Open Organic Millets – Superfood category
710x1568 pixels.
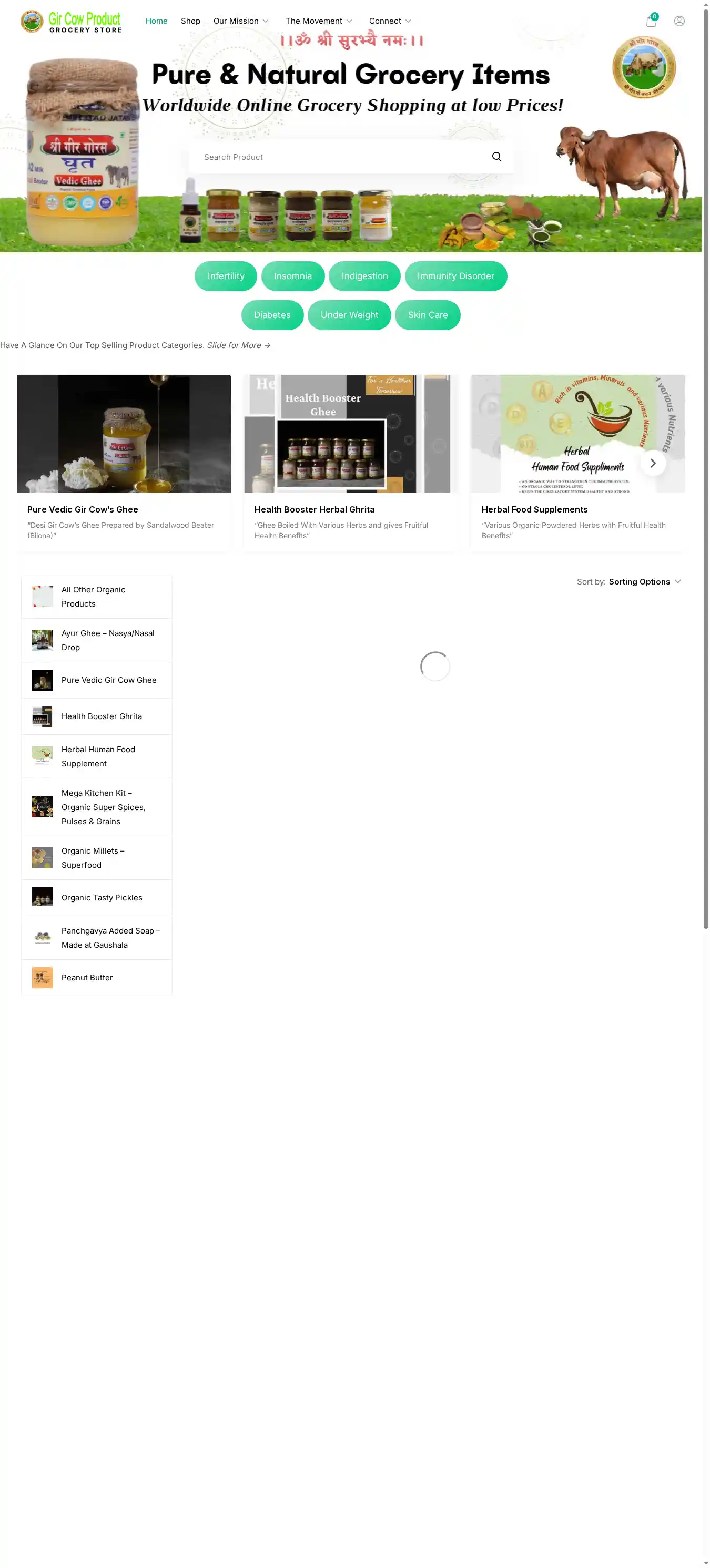click(96, 858)
